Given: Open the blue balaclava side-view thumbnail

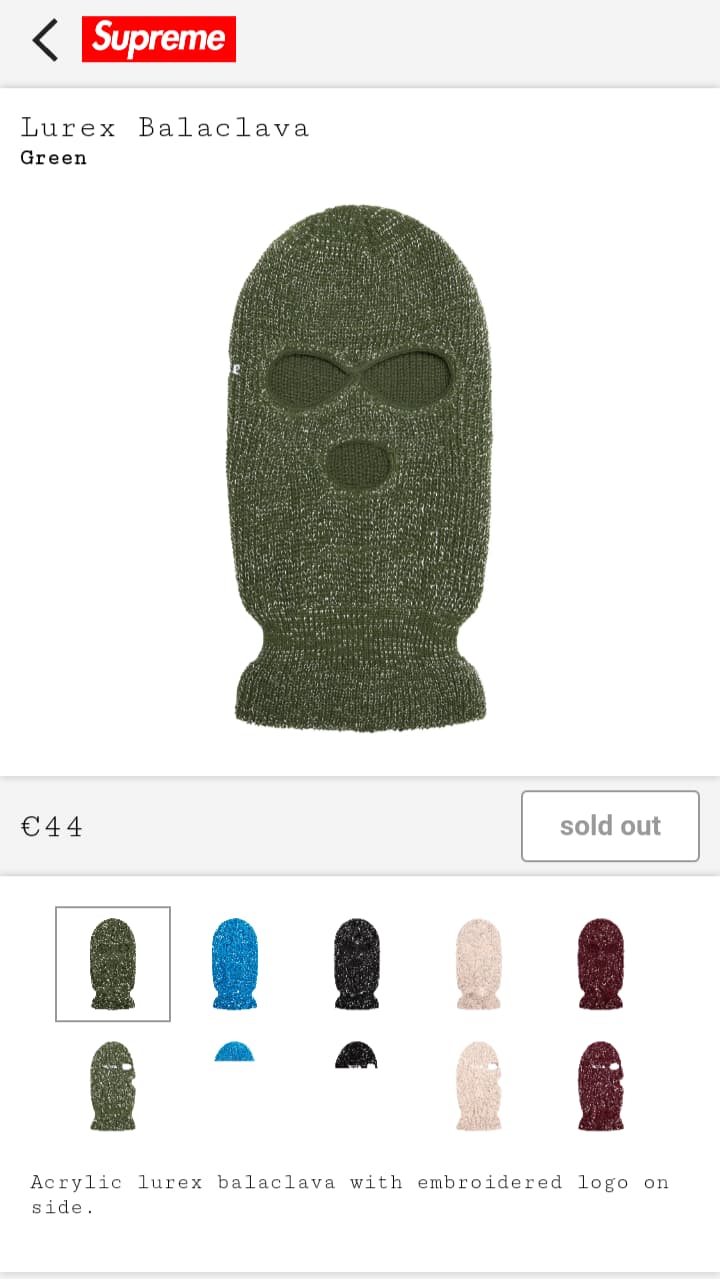Looking at the screenshot, I should coord(235,1053).
